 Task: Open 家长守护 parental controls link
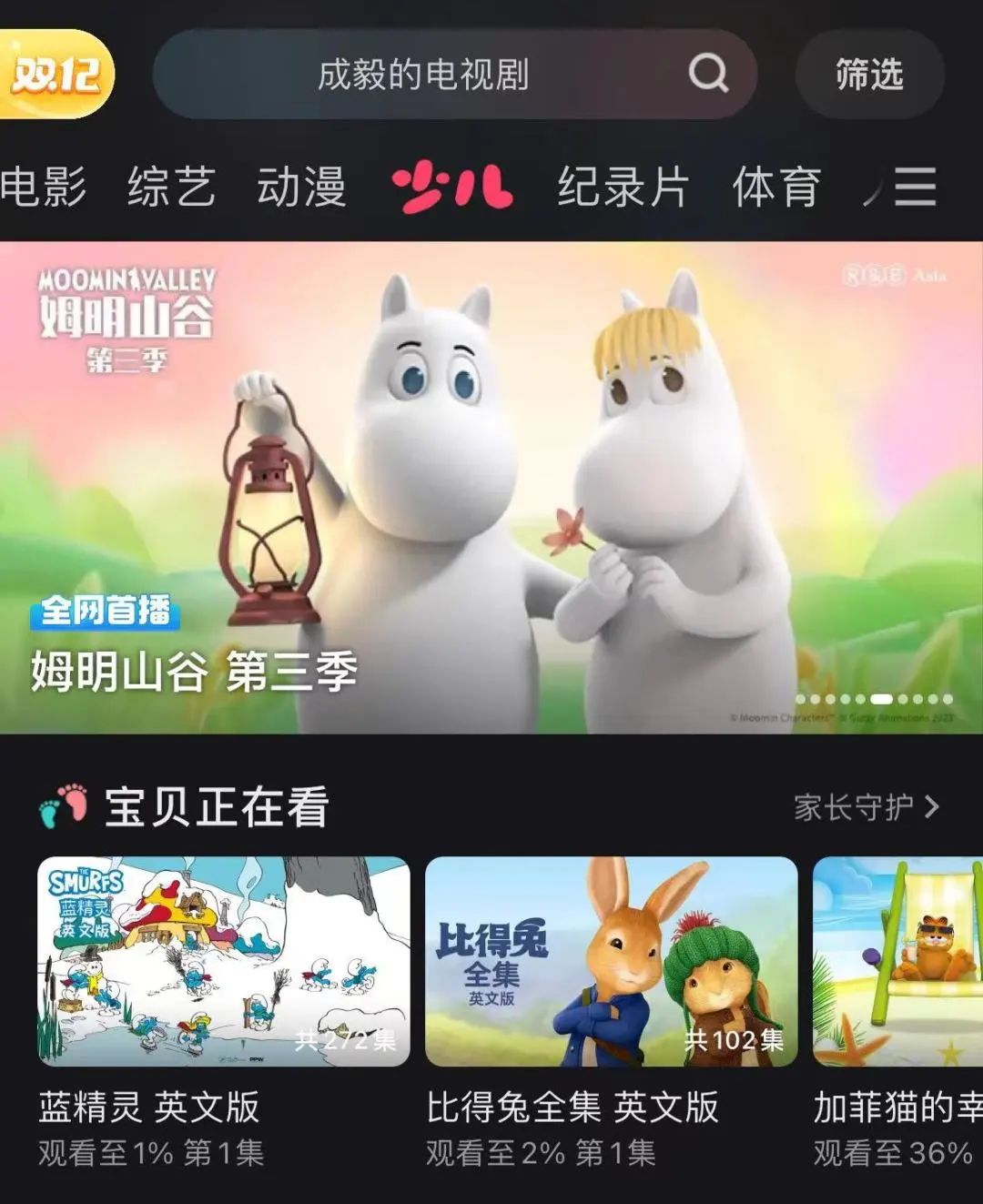click(x=865, y=807)
